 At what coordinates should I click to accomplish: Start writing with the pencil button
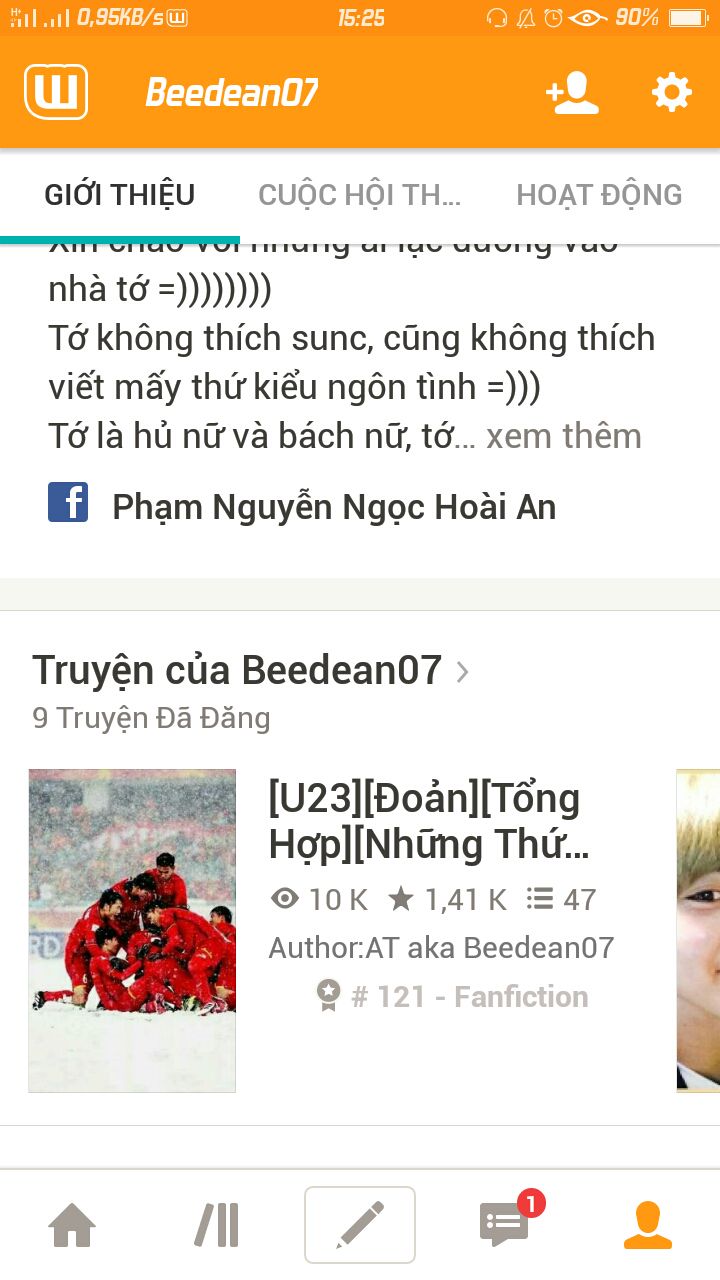pos(360,1225)
